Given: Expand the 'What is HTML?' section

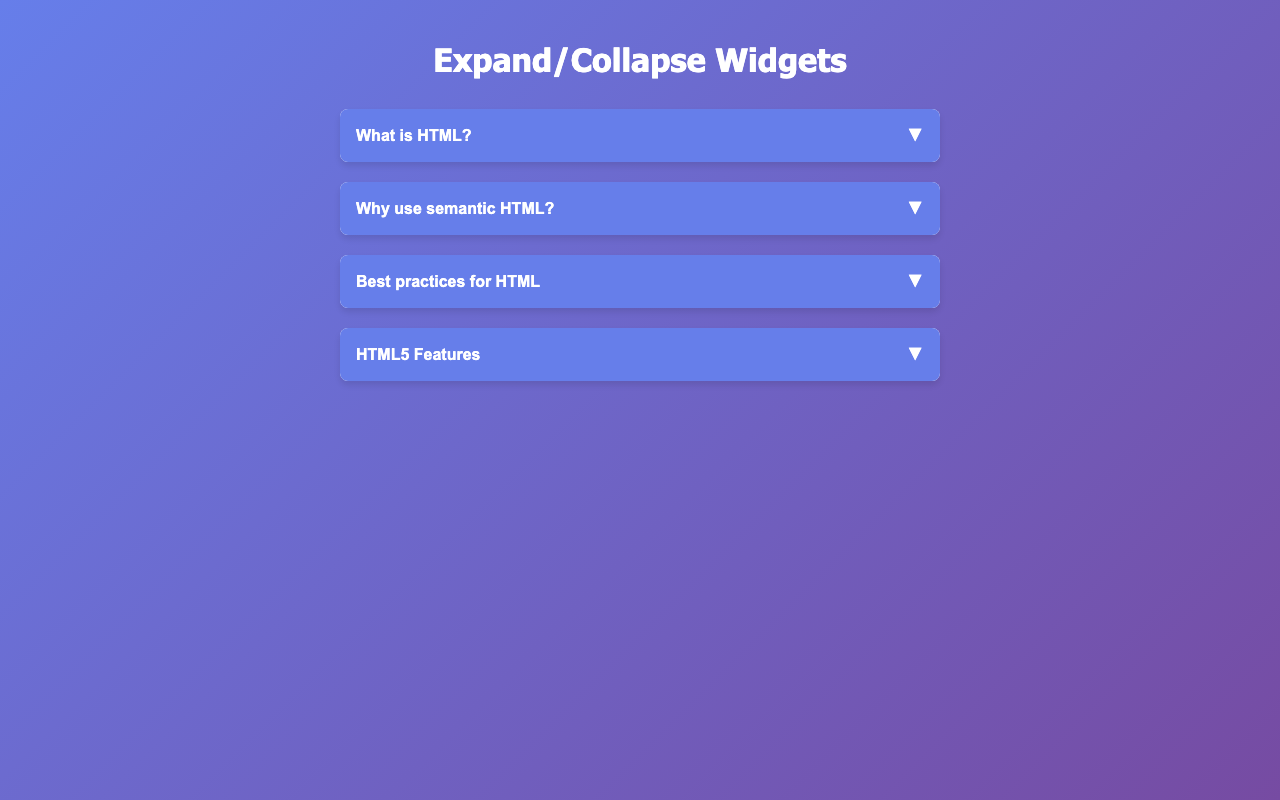Looking at the screenshot, I should coord(639,135).
